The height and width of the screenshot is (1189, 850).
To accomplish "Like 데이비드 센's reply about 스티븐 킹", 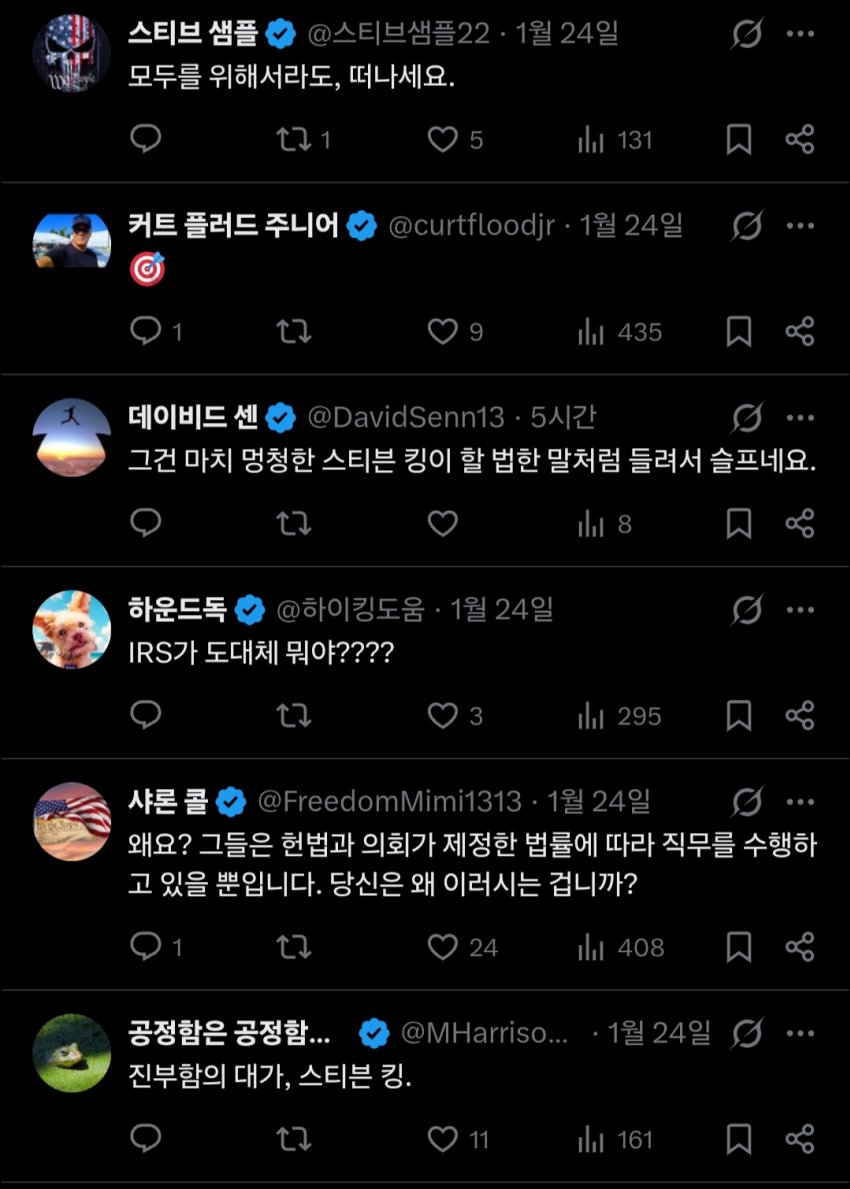I will [x=443, y=524].
